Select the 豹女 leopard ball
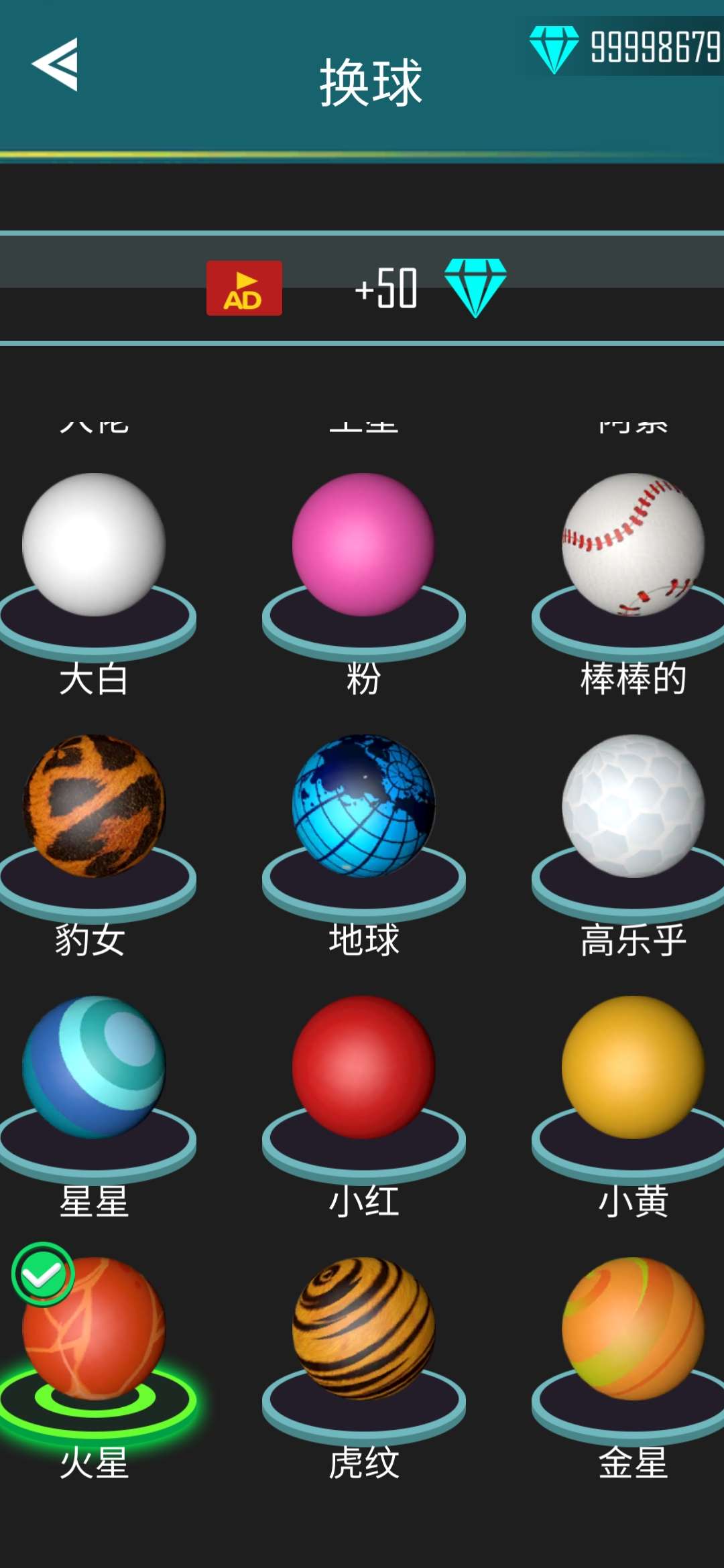The width and height of the screenshot is (724, 1568). point(94,806)
